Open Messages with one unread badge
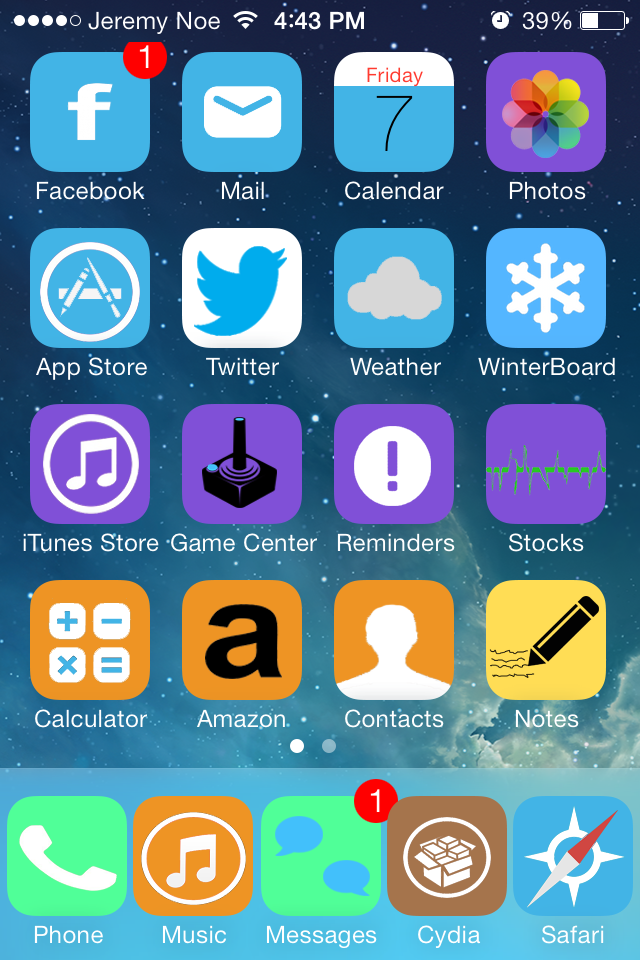Image resolution: width=640 pixels, height=960 pixels. tap(321, 856)
